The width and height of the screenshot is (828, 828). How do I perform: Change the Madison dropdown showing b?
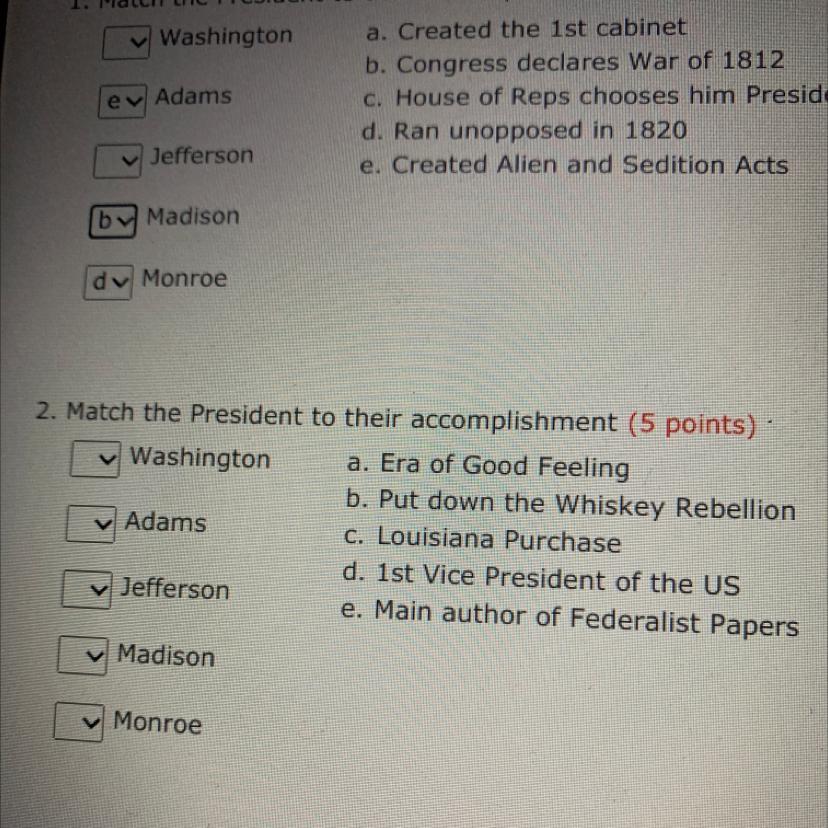point(113,221)
